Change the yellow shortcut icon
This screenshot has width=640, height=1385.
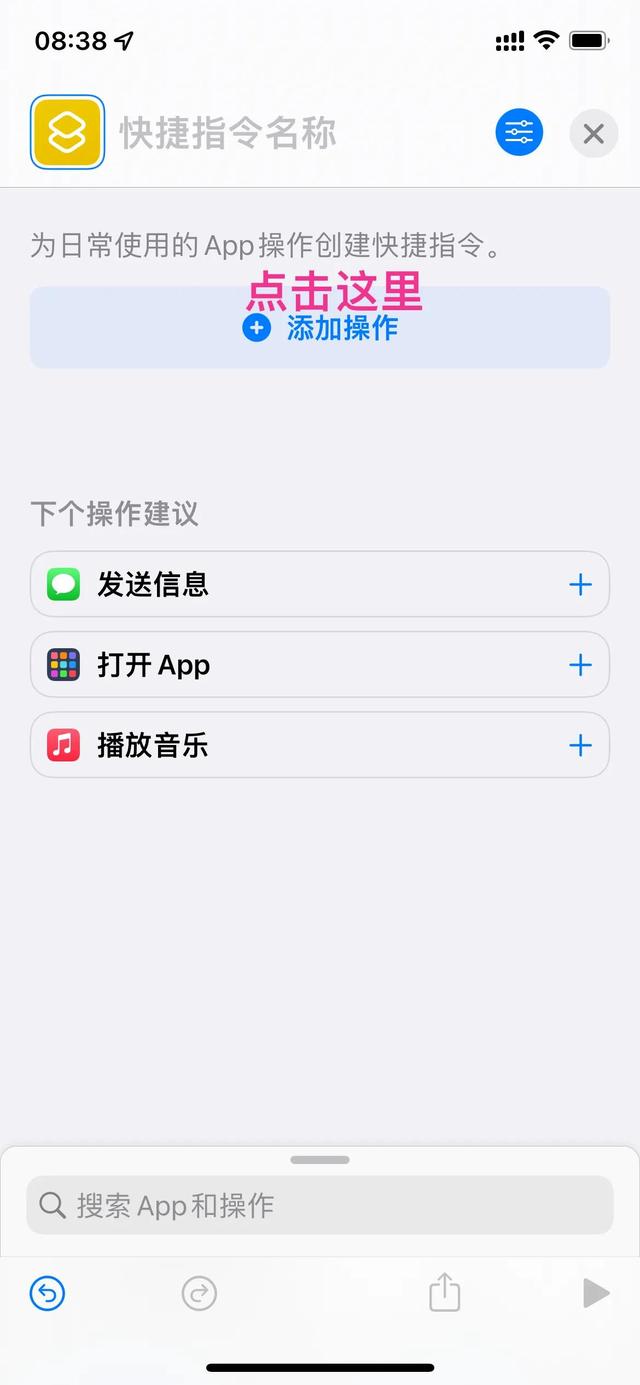(67, 132)
